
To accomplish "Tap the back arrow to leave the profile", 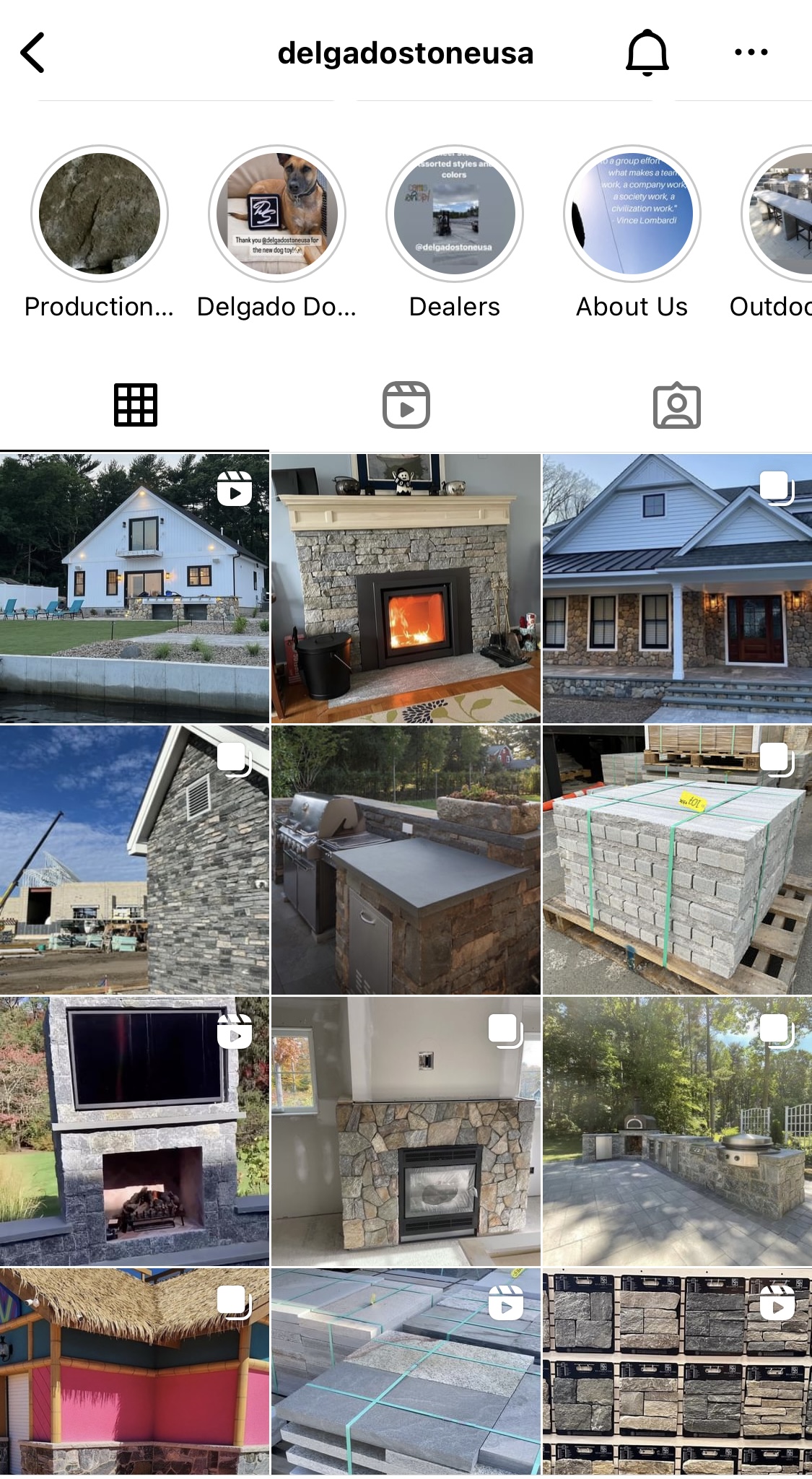I will tap(32, 51).
